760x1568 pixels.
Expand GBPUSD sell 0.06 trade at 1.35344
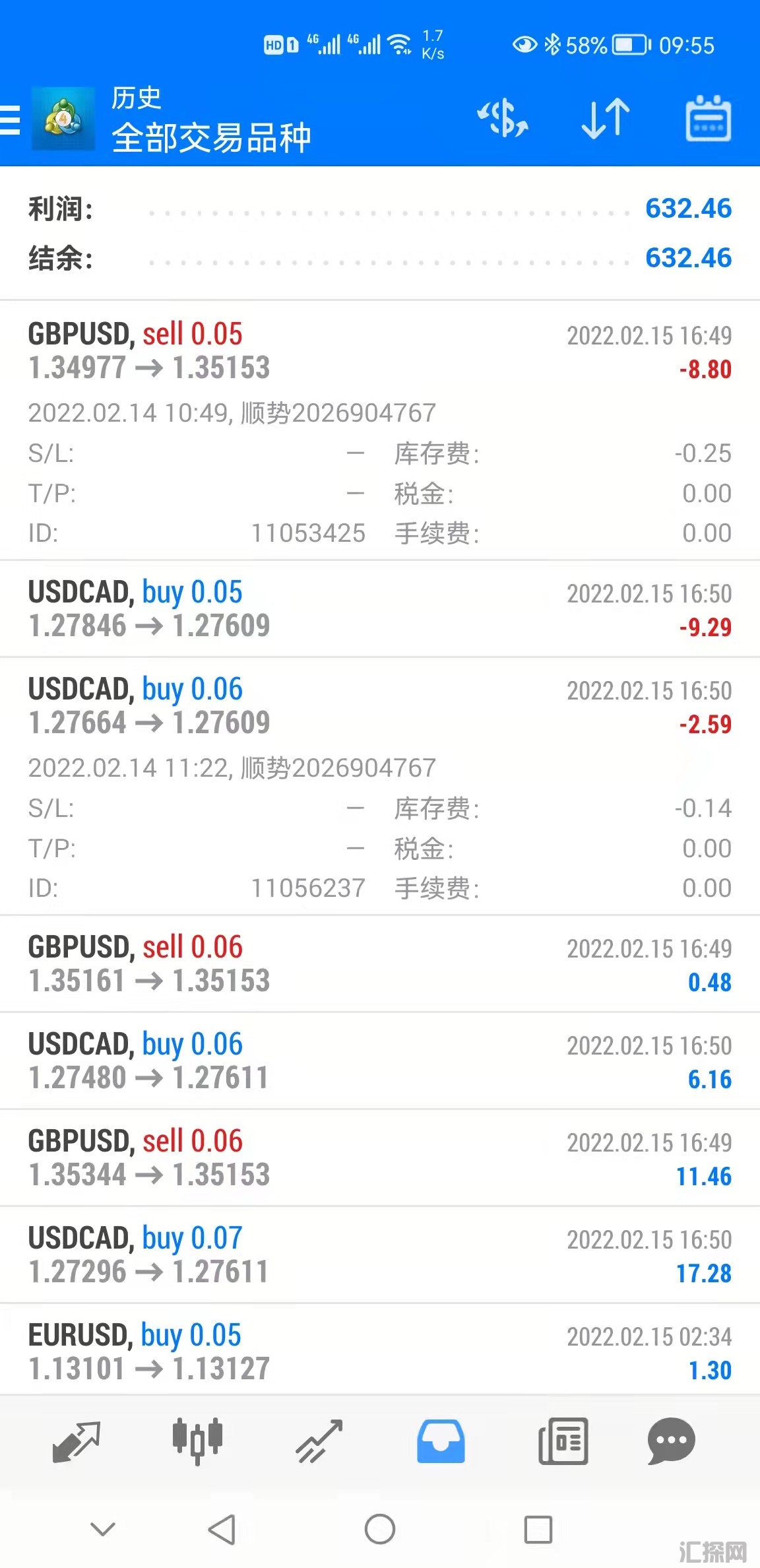pyautogui.click(x=379, y=1158)
